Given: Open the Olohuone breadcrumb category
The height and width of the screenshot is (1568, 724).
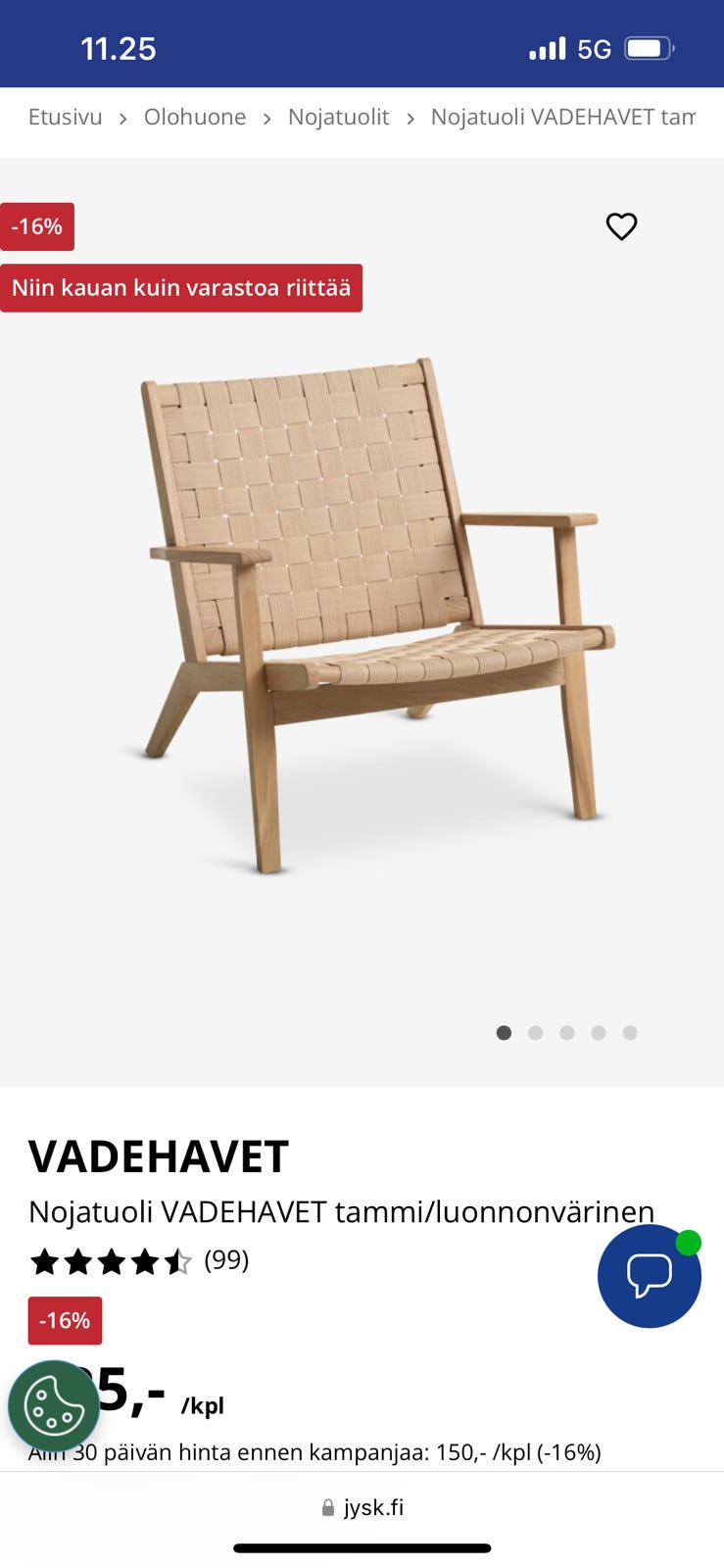Looking at the screenshot, I should pos(195,118).
